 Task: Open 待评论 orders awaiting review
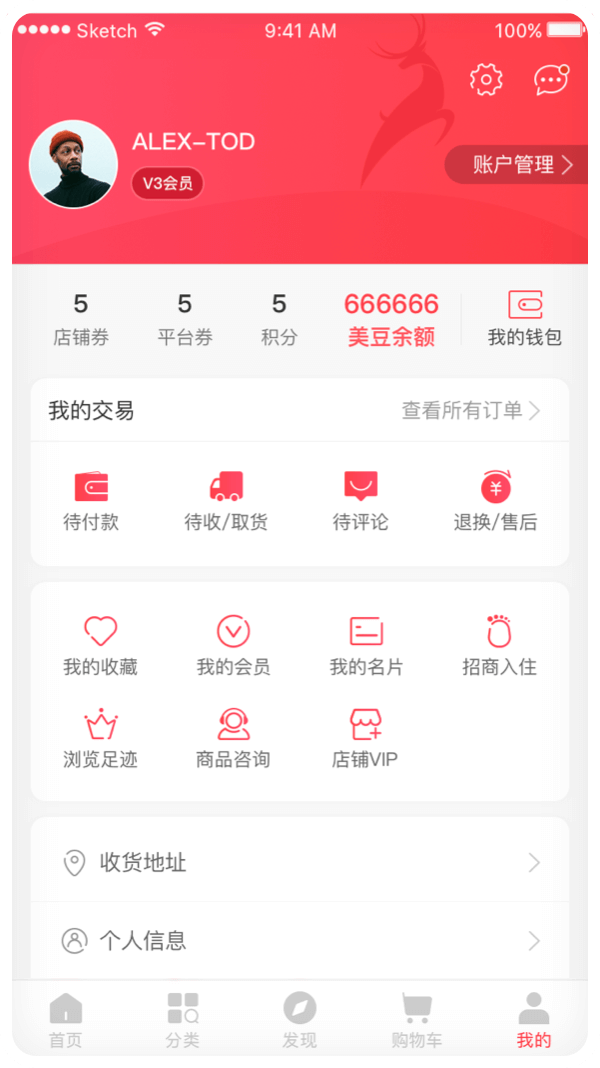pos(361,501)
